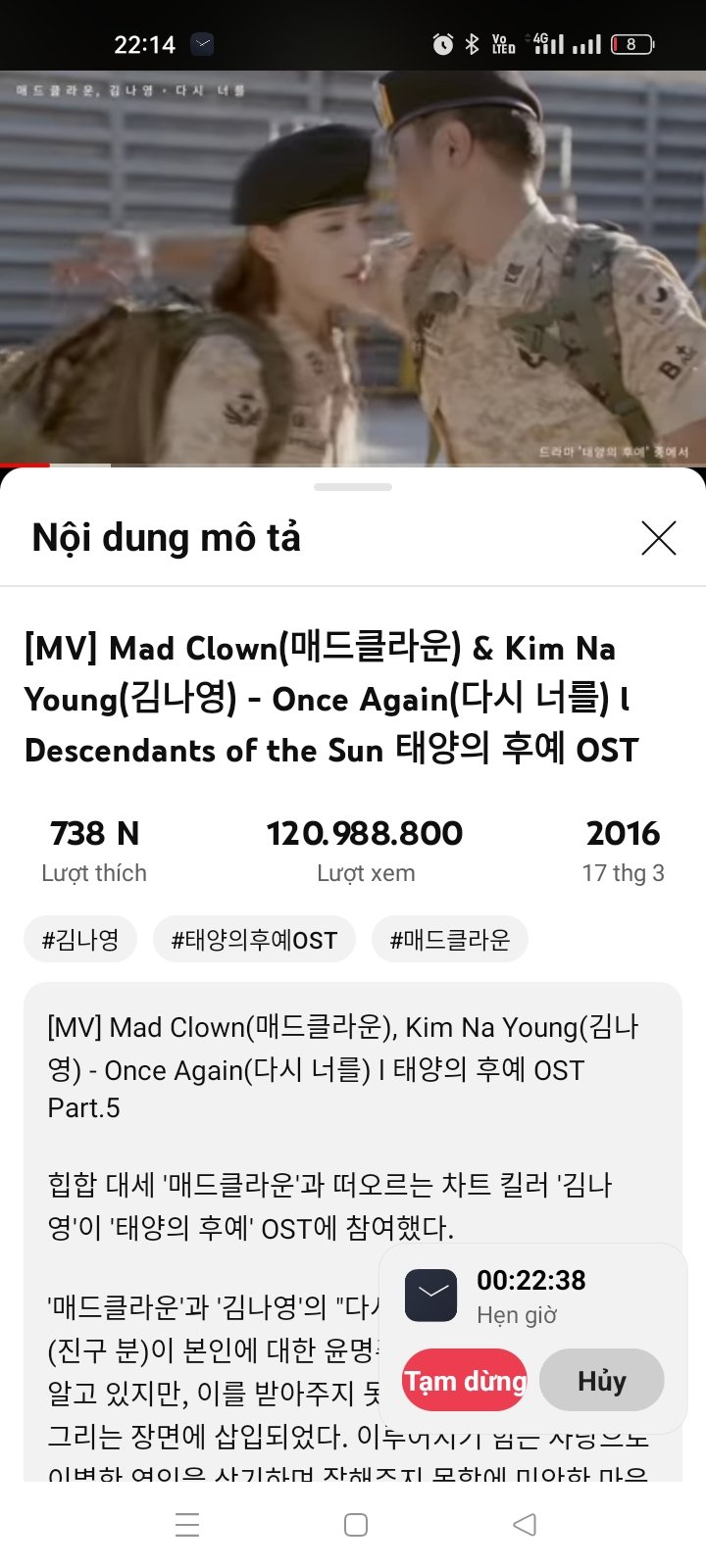Screen dimensions: 706x1568
Task: Close the Nội dung mô tả panel
Action: [x=658, y=537]
